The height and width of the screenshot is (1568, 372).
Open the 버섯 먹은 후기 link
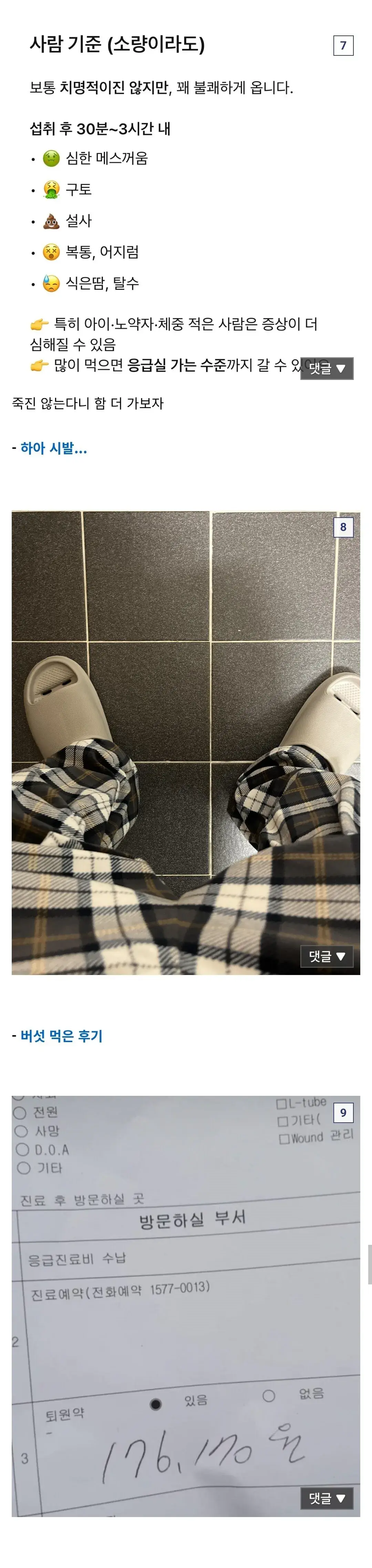click(x=61, y=1036)
